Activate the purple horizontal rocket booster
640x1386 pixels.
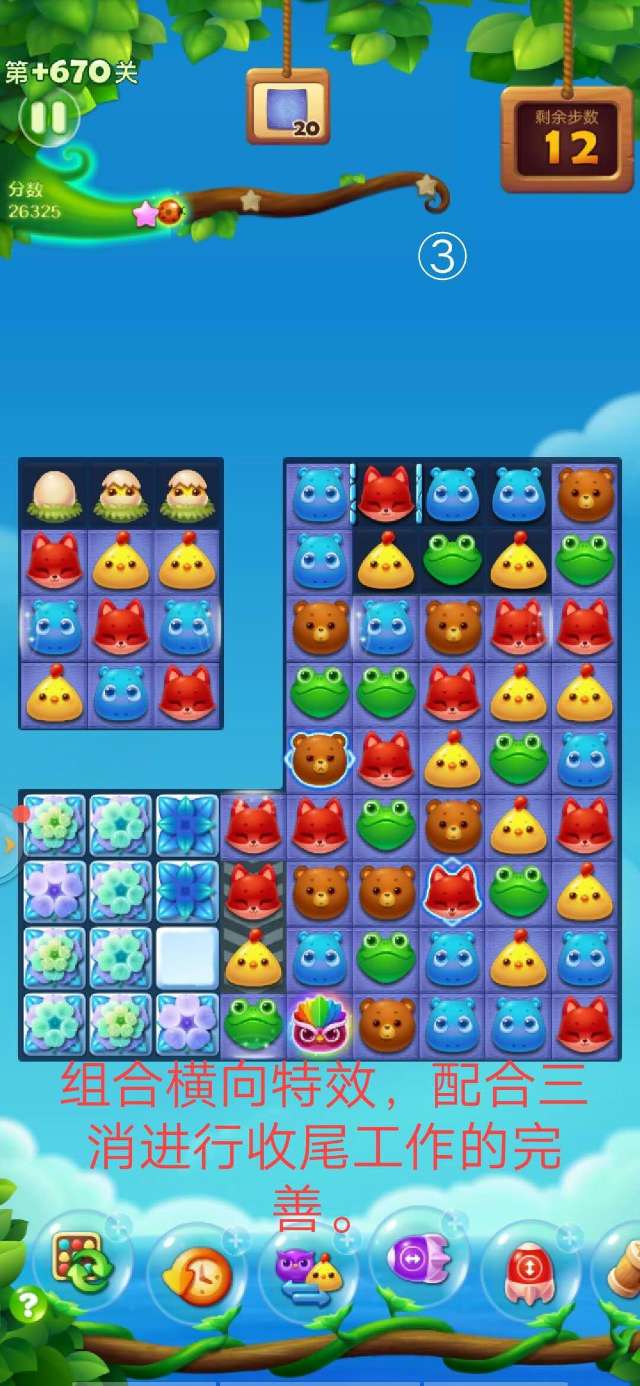(418, 1258)
